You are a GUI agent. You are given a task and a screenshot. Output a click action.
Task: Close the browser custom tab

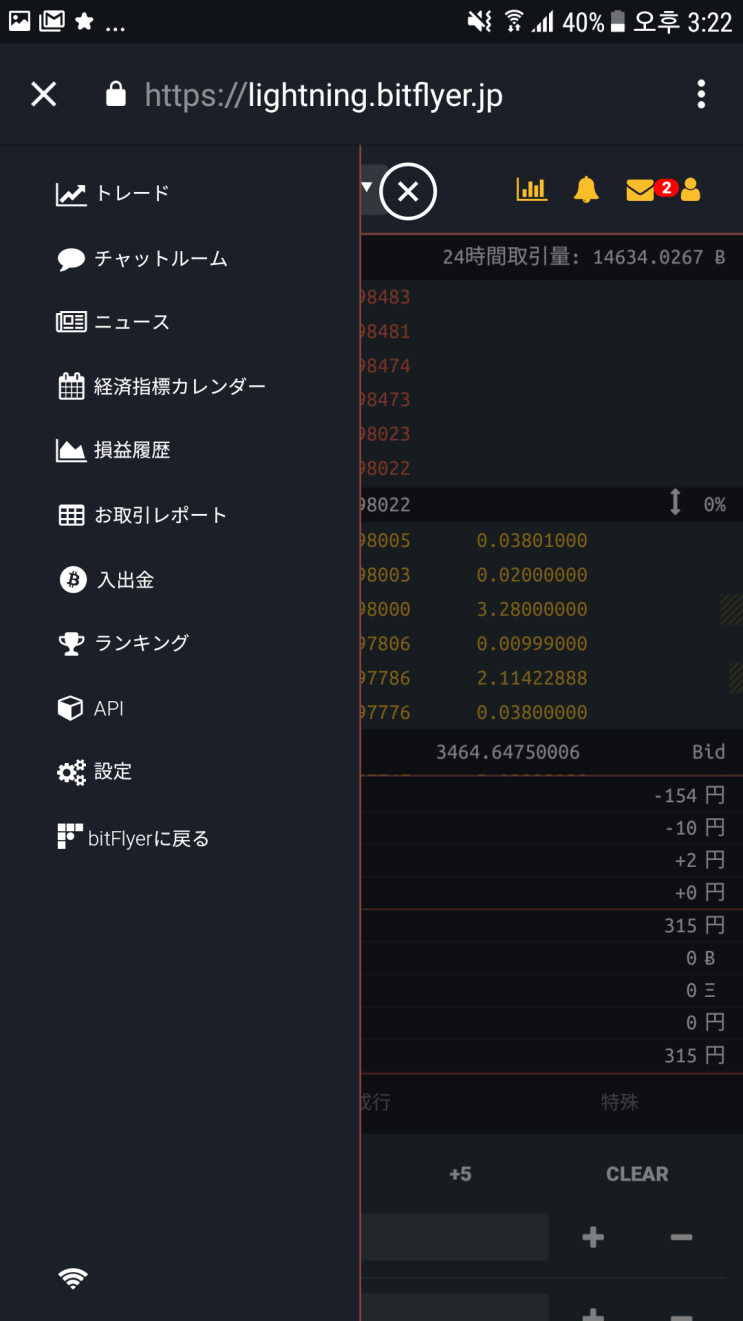pos(43,95)
